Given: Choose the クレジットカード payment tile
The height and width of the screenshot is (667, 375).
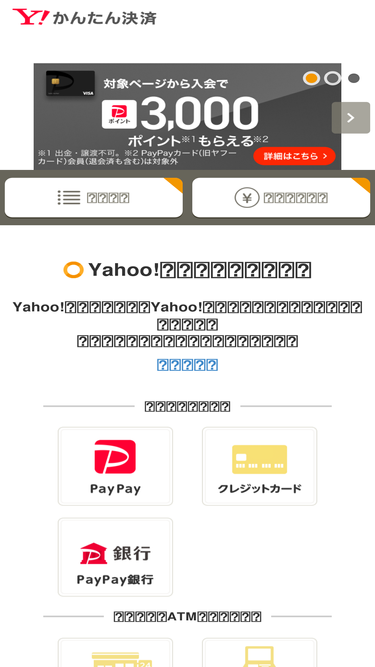Looking at the screenshot, I should tap(259, 466).
